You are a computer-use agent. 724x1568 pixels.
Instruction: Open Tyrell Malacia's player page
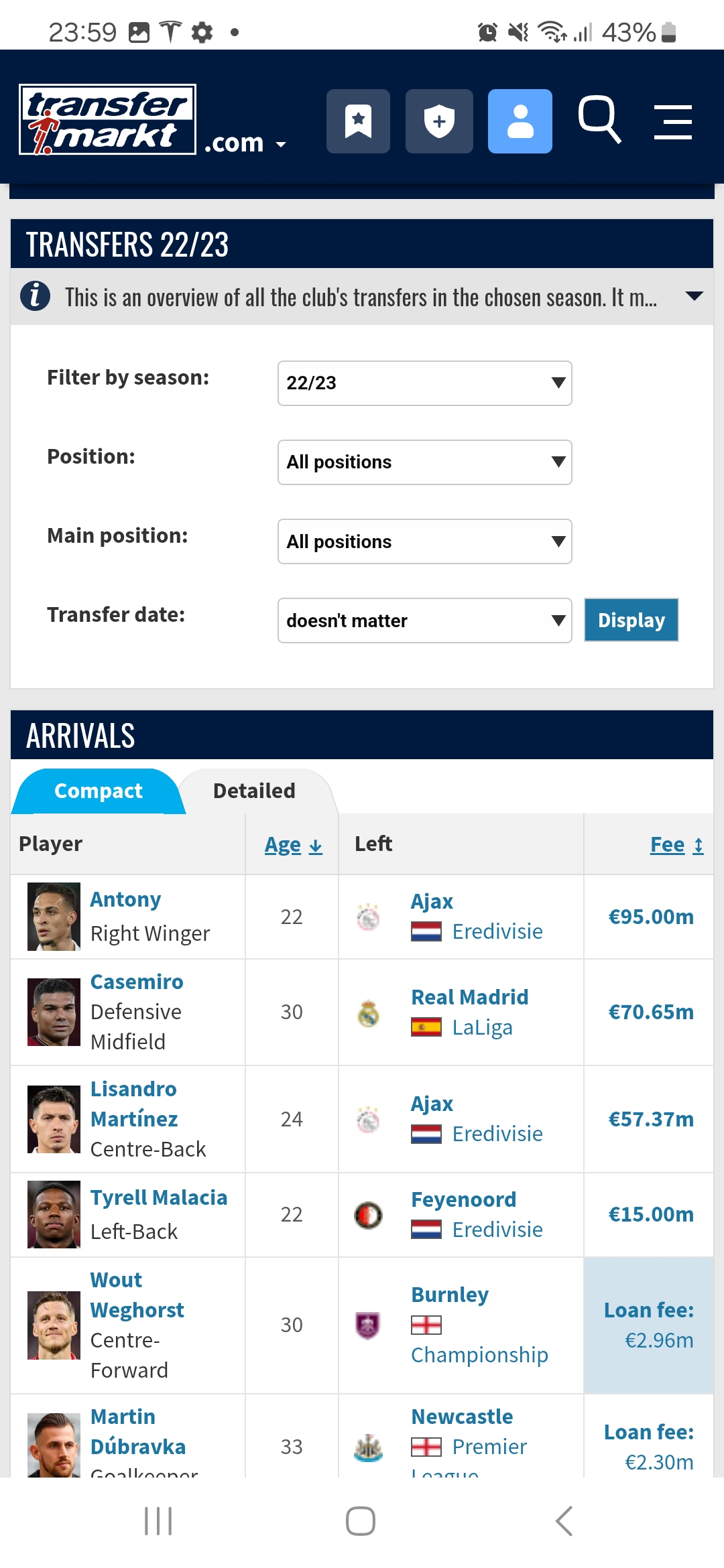(x=159, y=1197)
